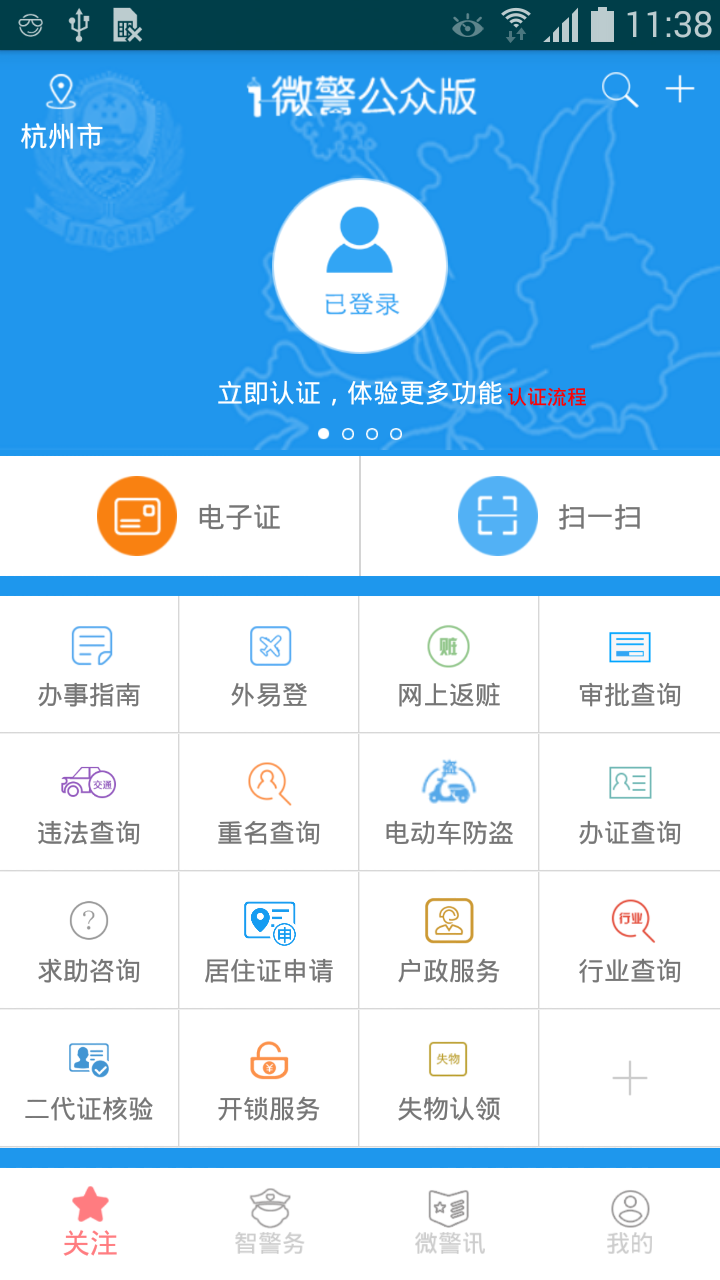The image size is (720, 1280).
Task: Tap the plus icon in the top bar
Action: click(680, 90)
